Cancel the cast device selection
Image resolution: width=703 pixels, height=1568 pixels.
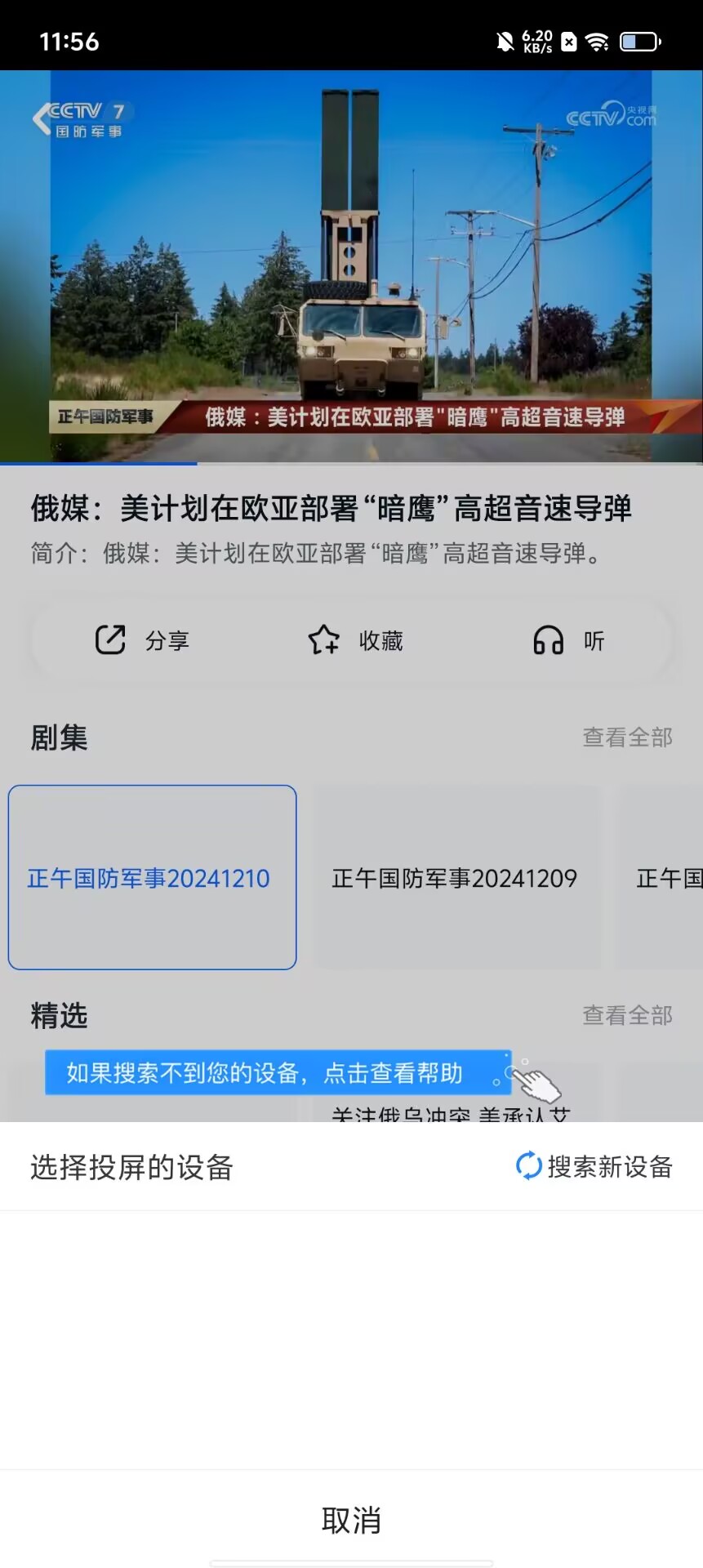[x=351, y=1521]
